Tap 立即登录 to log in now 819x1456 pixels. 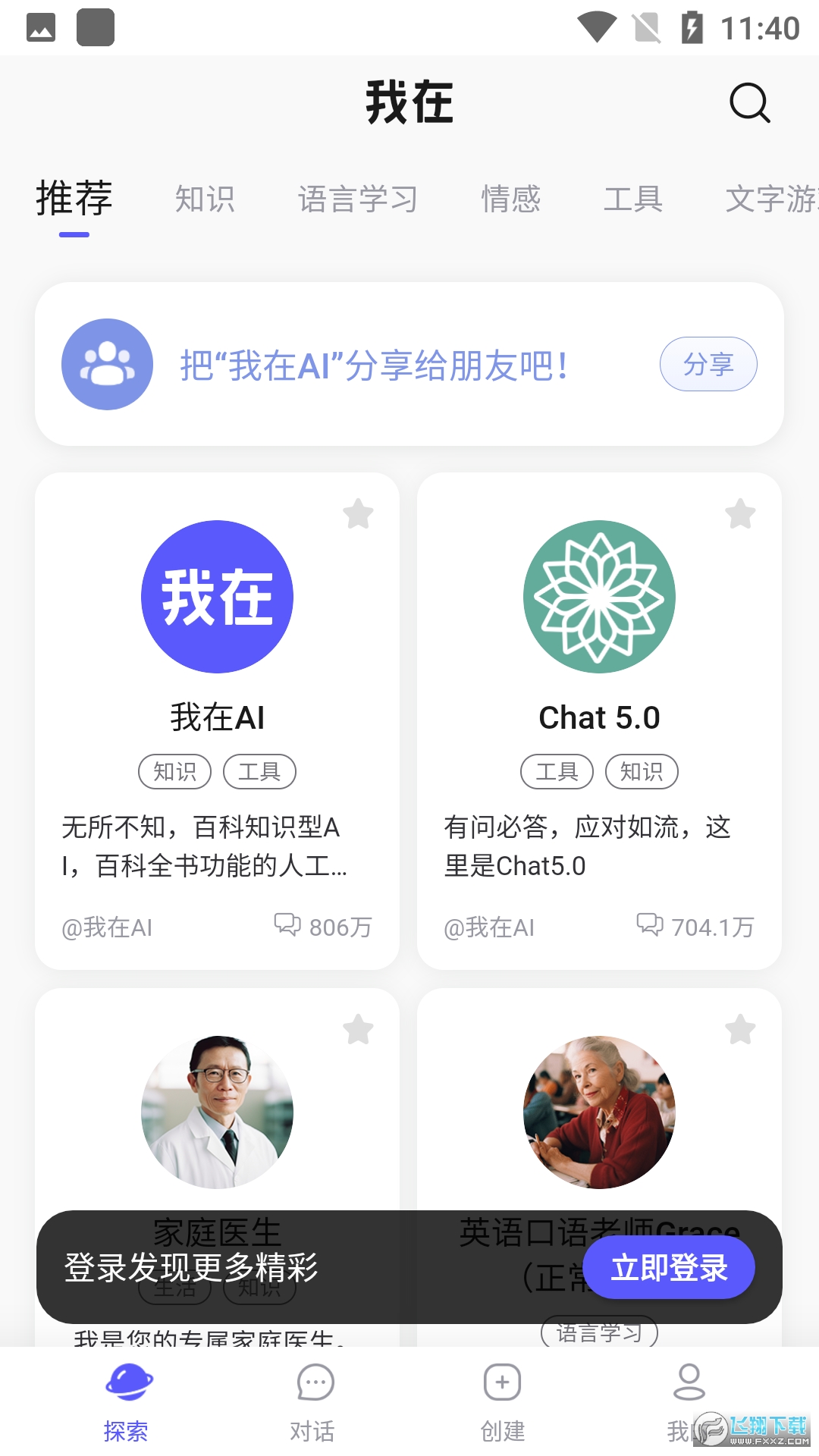[x=670, y=1268]
